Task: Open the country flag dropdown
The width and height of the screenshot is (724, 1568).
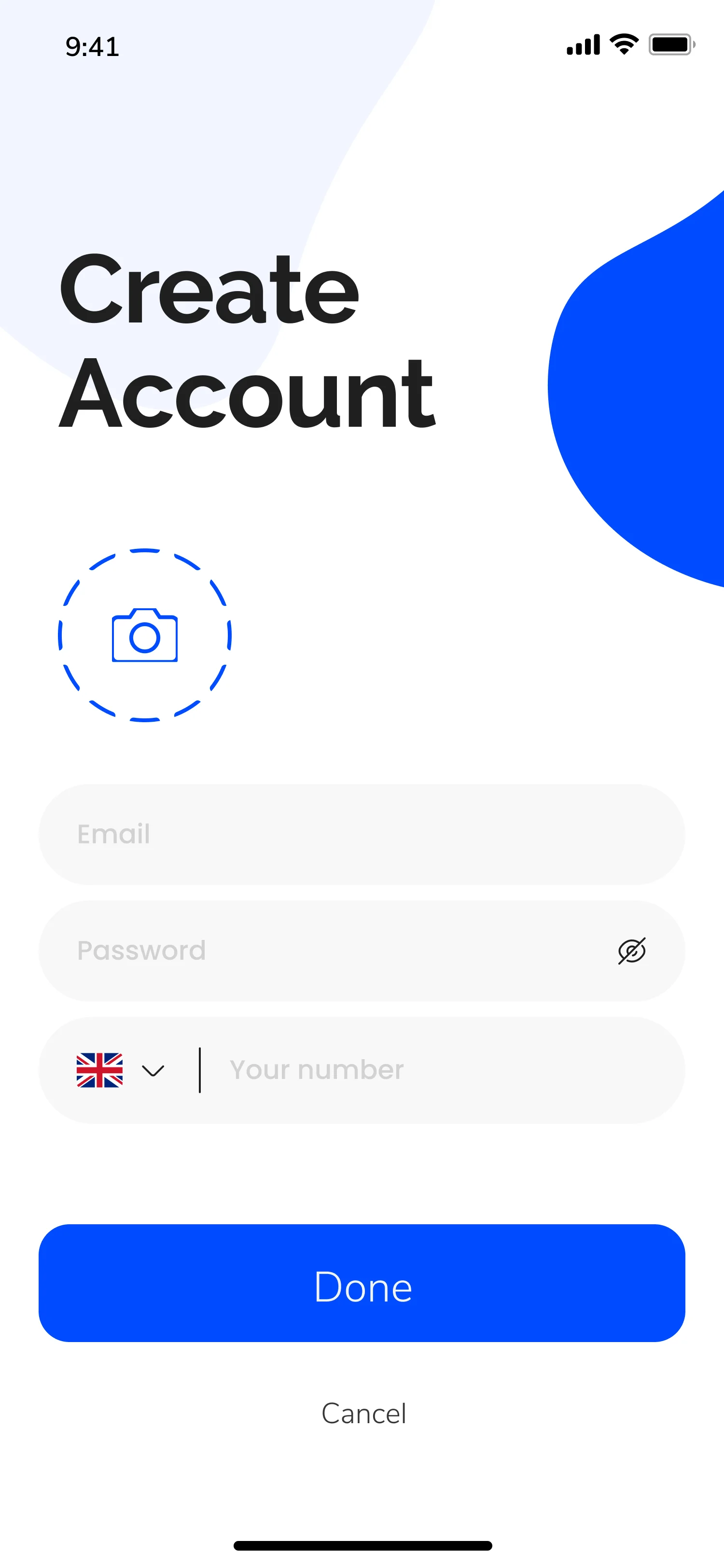Action: 121,1070
